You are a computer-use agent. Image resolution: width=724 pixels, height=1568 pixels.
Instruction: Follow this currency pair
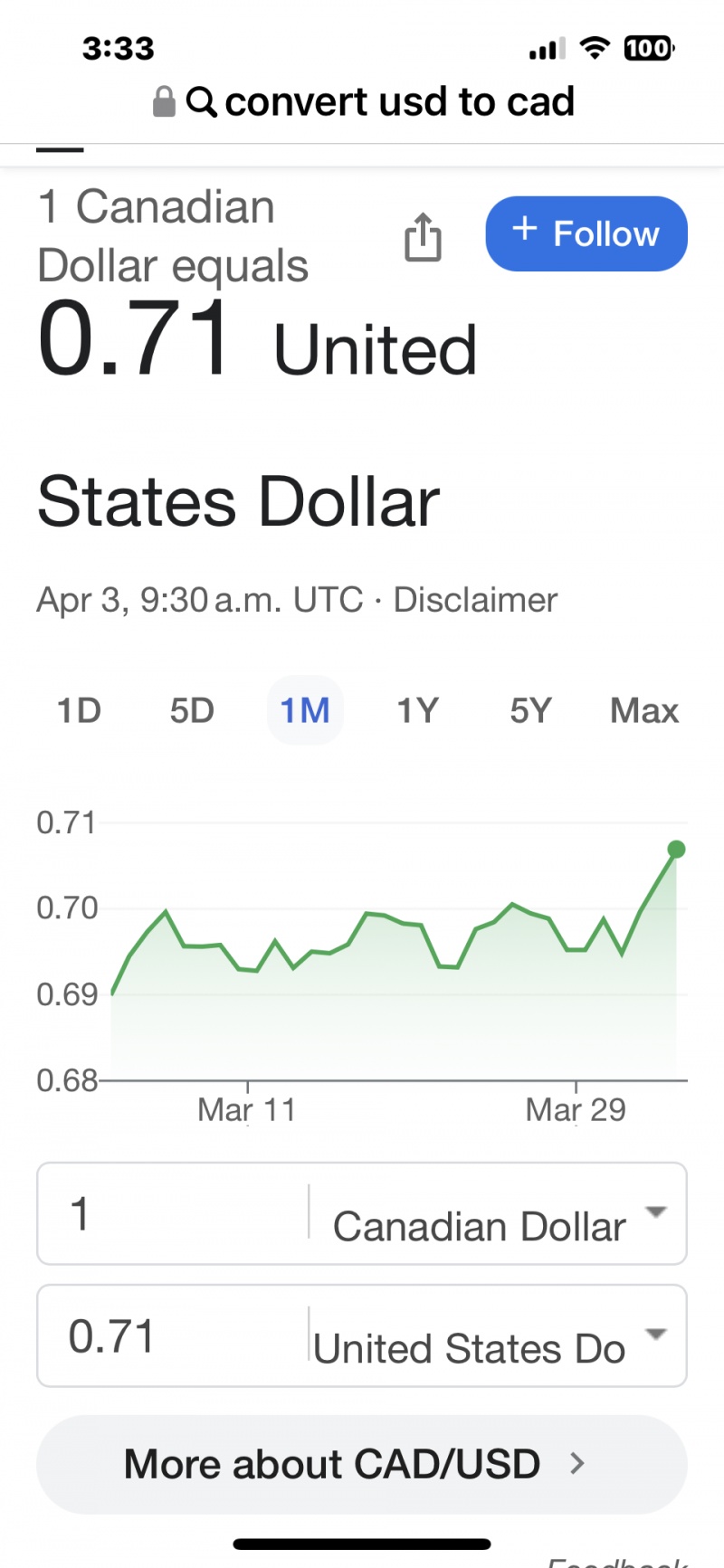point(586,233)
